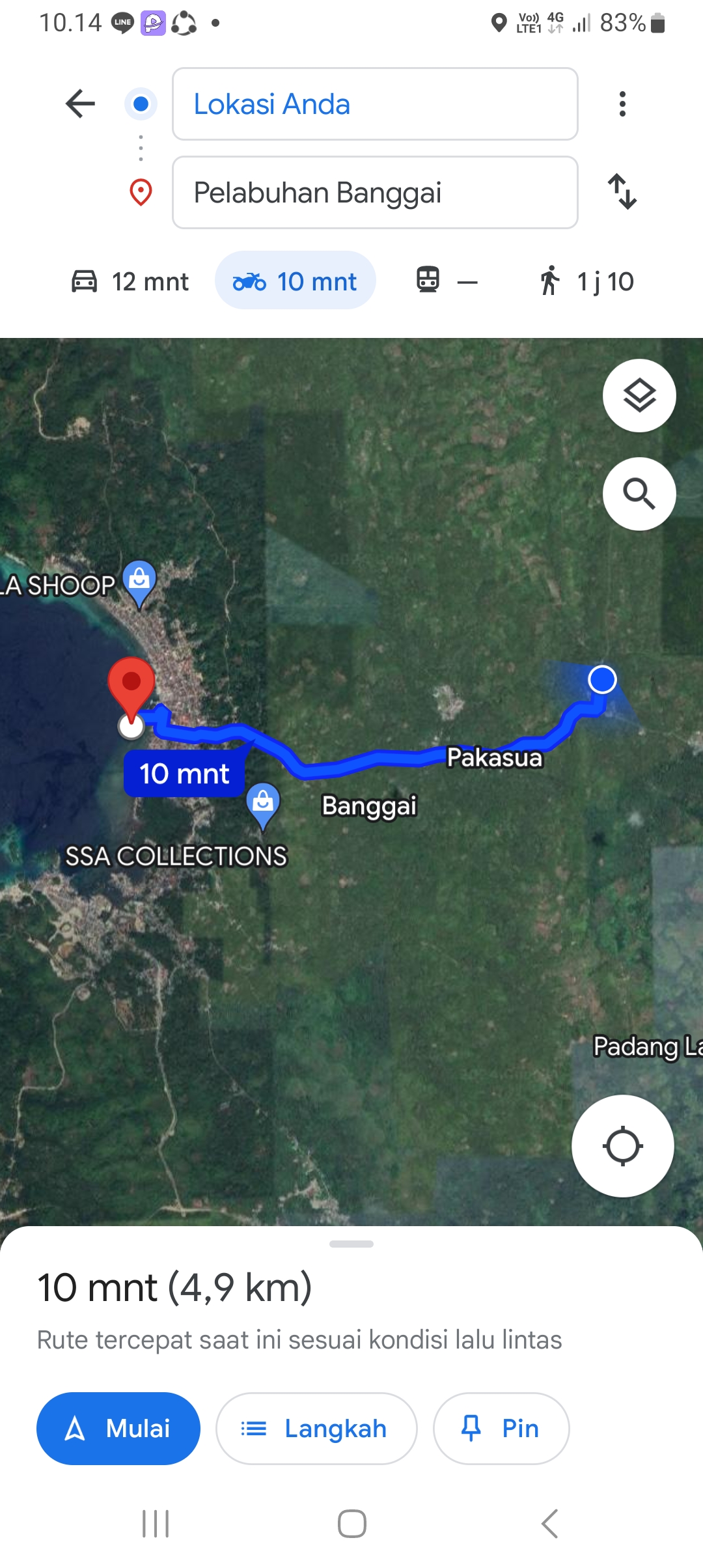This screenshot has height=1568, width=703.
Task: Search along the route with magnifier button
Action: pyautogui.click(x=639, y=494)
